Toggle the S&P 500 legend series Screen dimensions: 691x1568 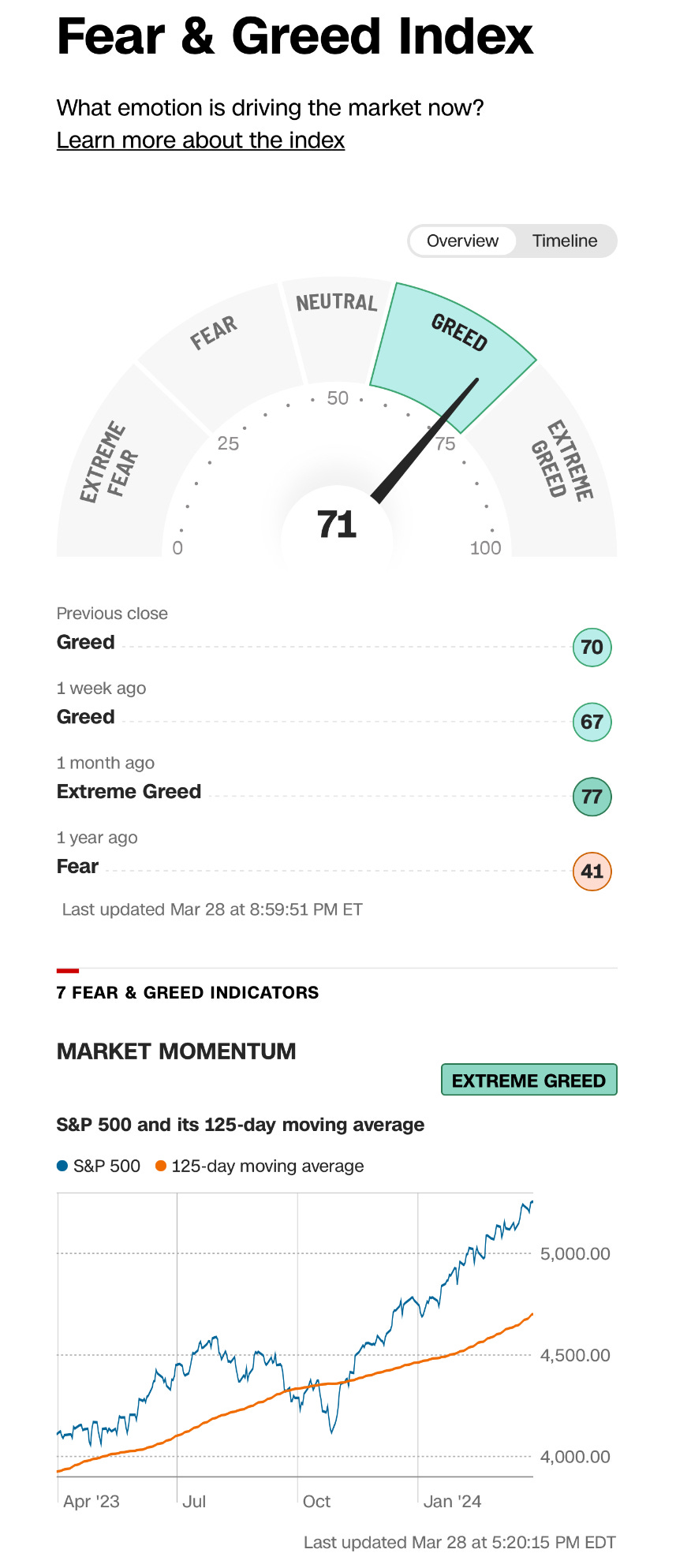click(99, 1166)
